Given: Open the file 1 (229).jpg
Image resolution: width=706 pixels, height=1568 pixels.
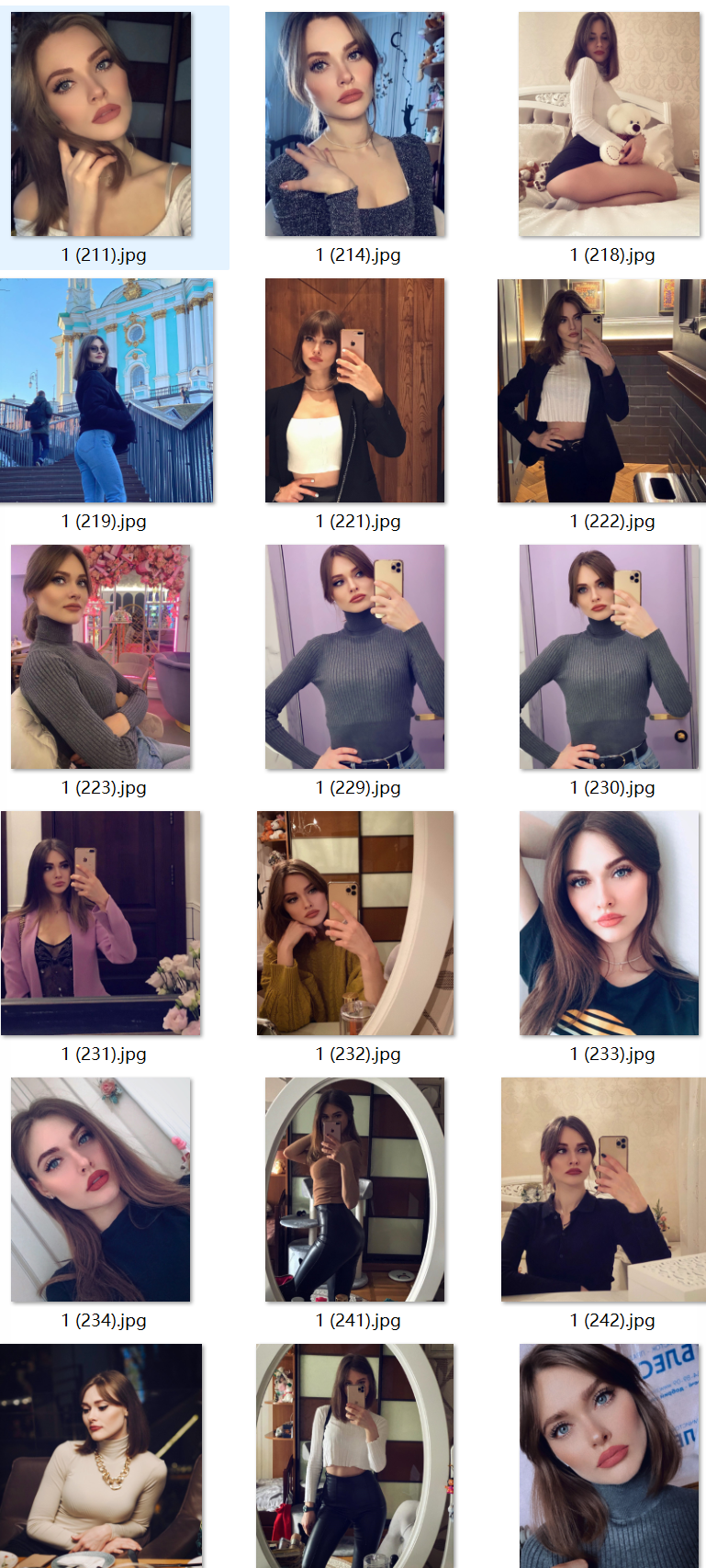Looking at the screenshot, I should tap(354, 657).
